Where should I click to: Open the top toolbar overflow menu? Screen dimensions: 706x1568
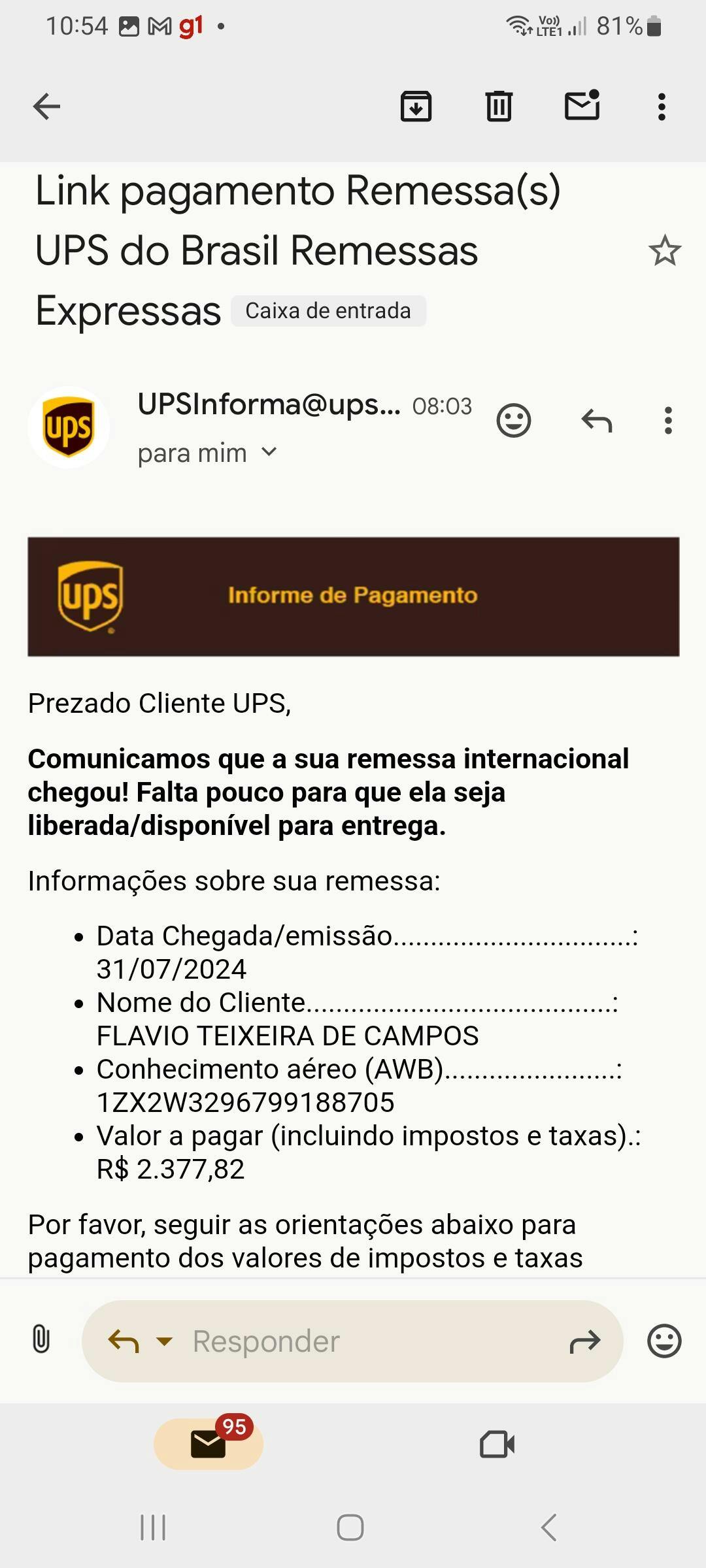click(x=662, y=106)
